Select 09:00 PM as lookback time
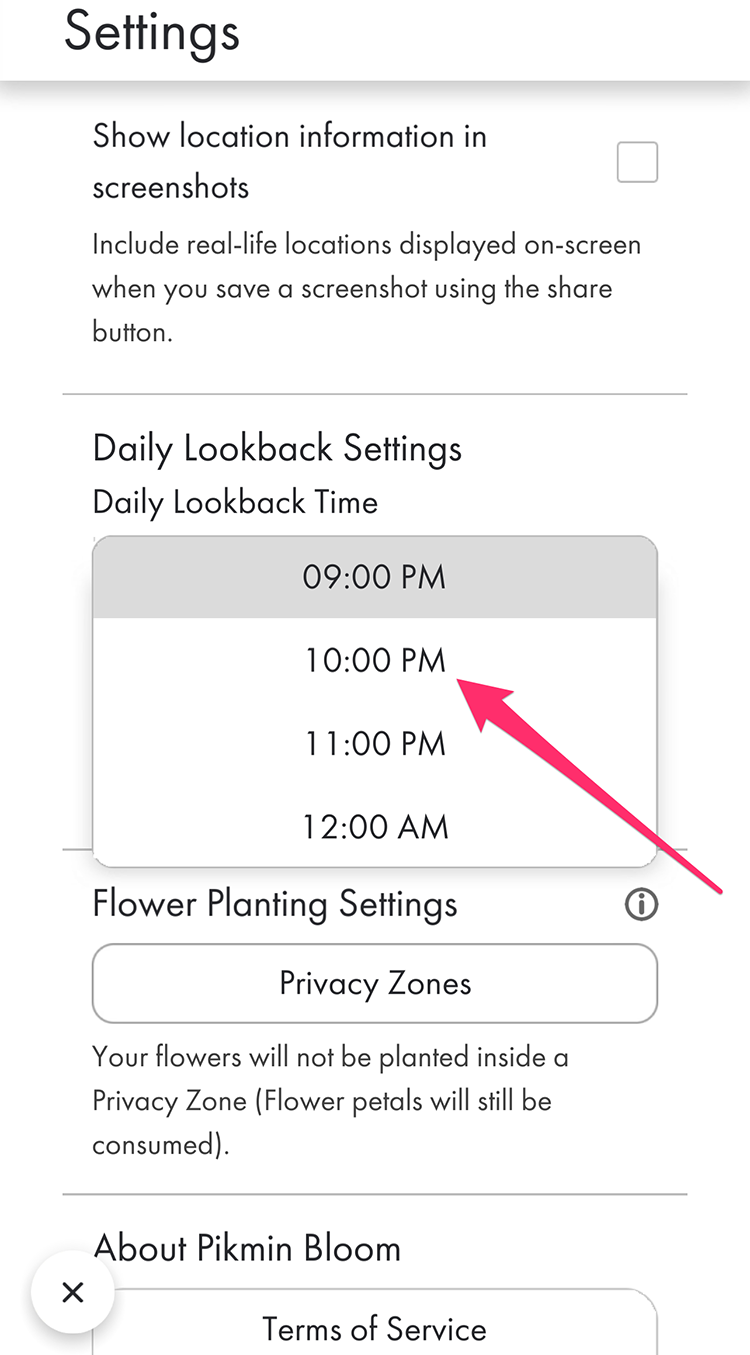Image resolution: width=750 pixels, height=1355 pixels. [375, 577]
